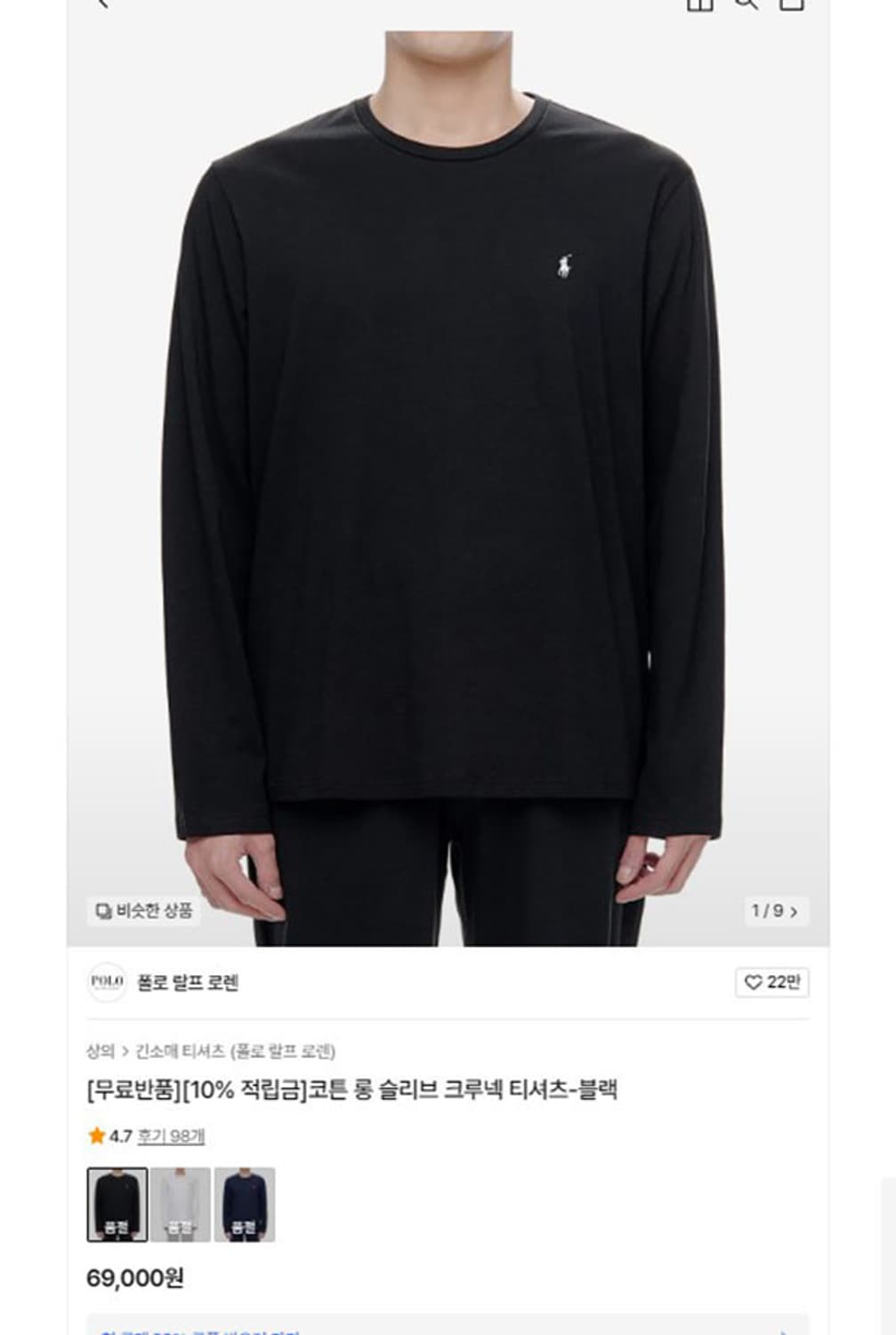Click the main product model photo
This screenshot has height=1335, width=896.
(x=445, y=463)
